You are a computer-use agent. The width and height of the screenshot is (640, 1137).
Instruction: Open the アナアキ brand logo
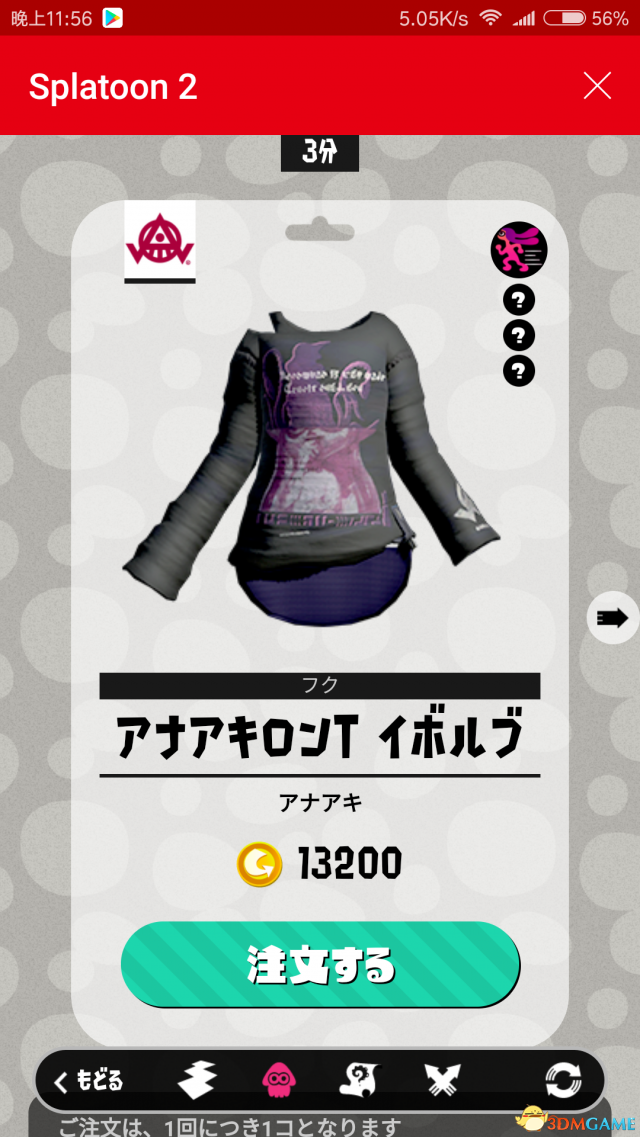(x=160, y=240)
